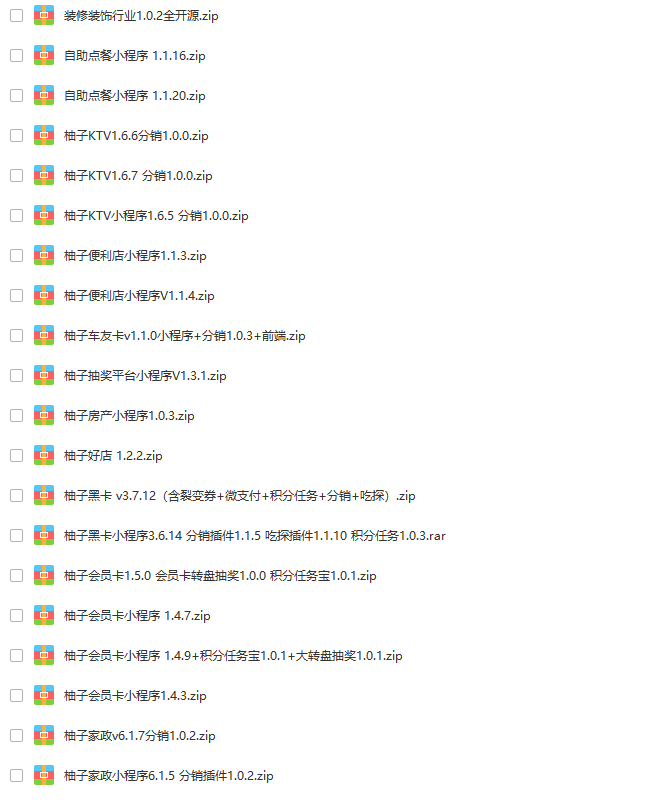Open 柚子车友卡v1.1.0小程序+分销1.0.3+前端.zip

point(184,336)
